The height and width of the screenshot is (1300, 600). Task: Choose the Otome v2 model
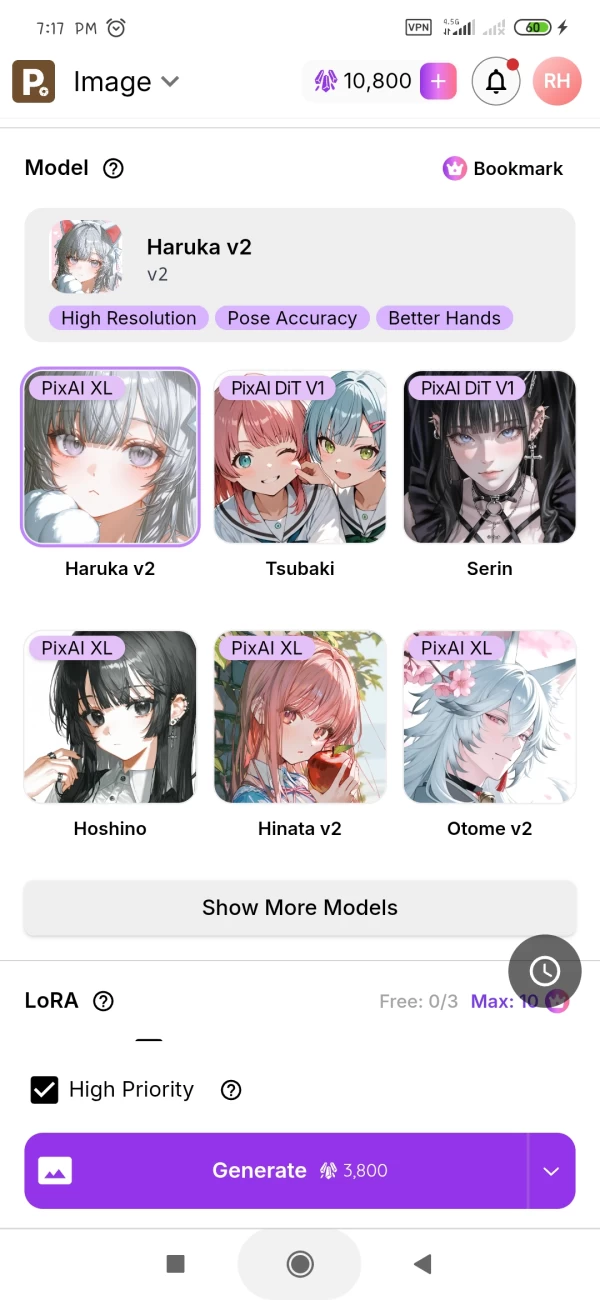489,717
